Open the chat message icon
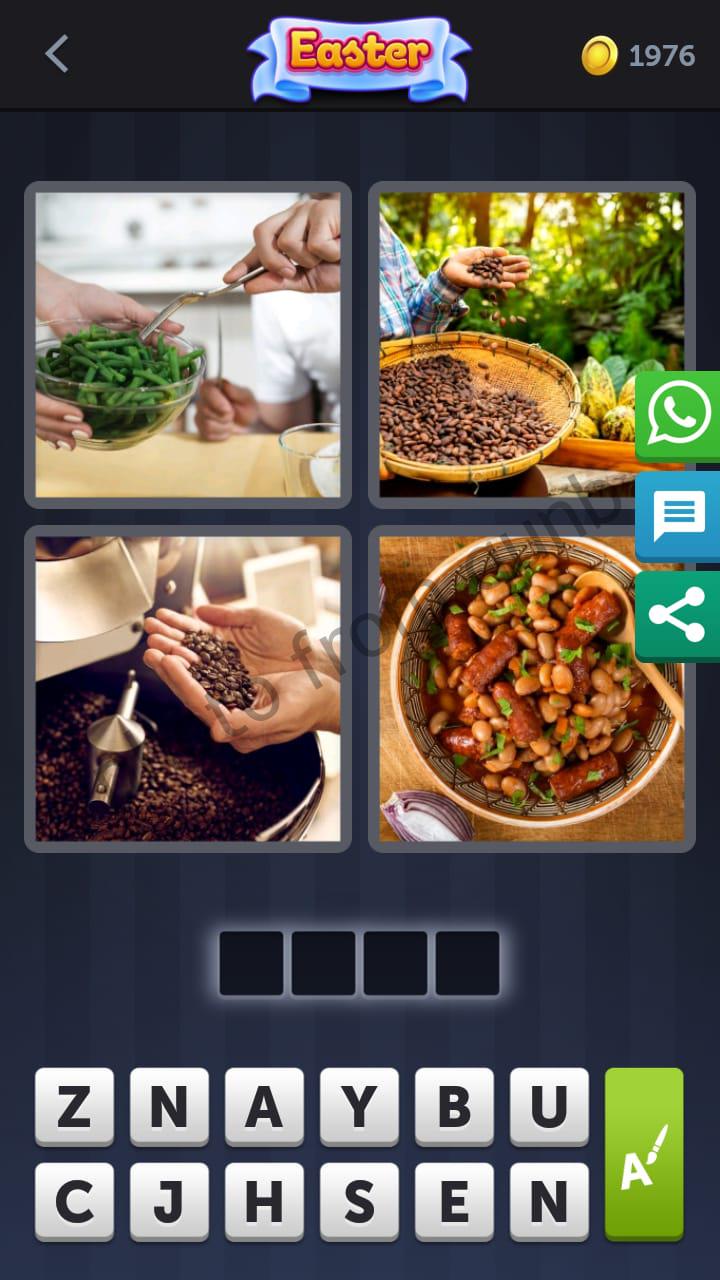 tap(679, 517)
